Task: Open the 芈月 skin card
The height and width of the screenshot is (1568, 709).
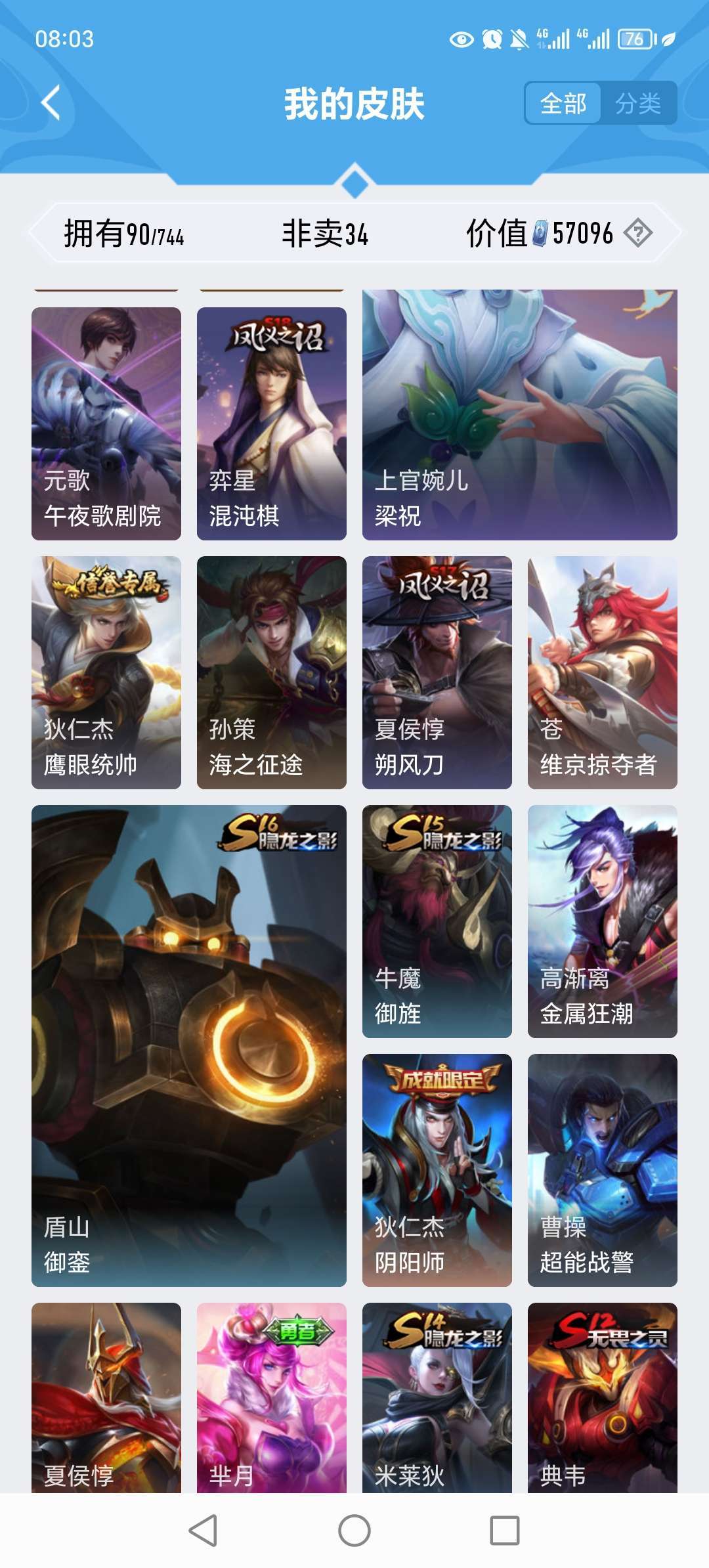Action: [x=272, y=1398]
